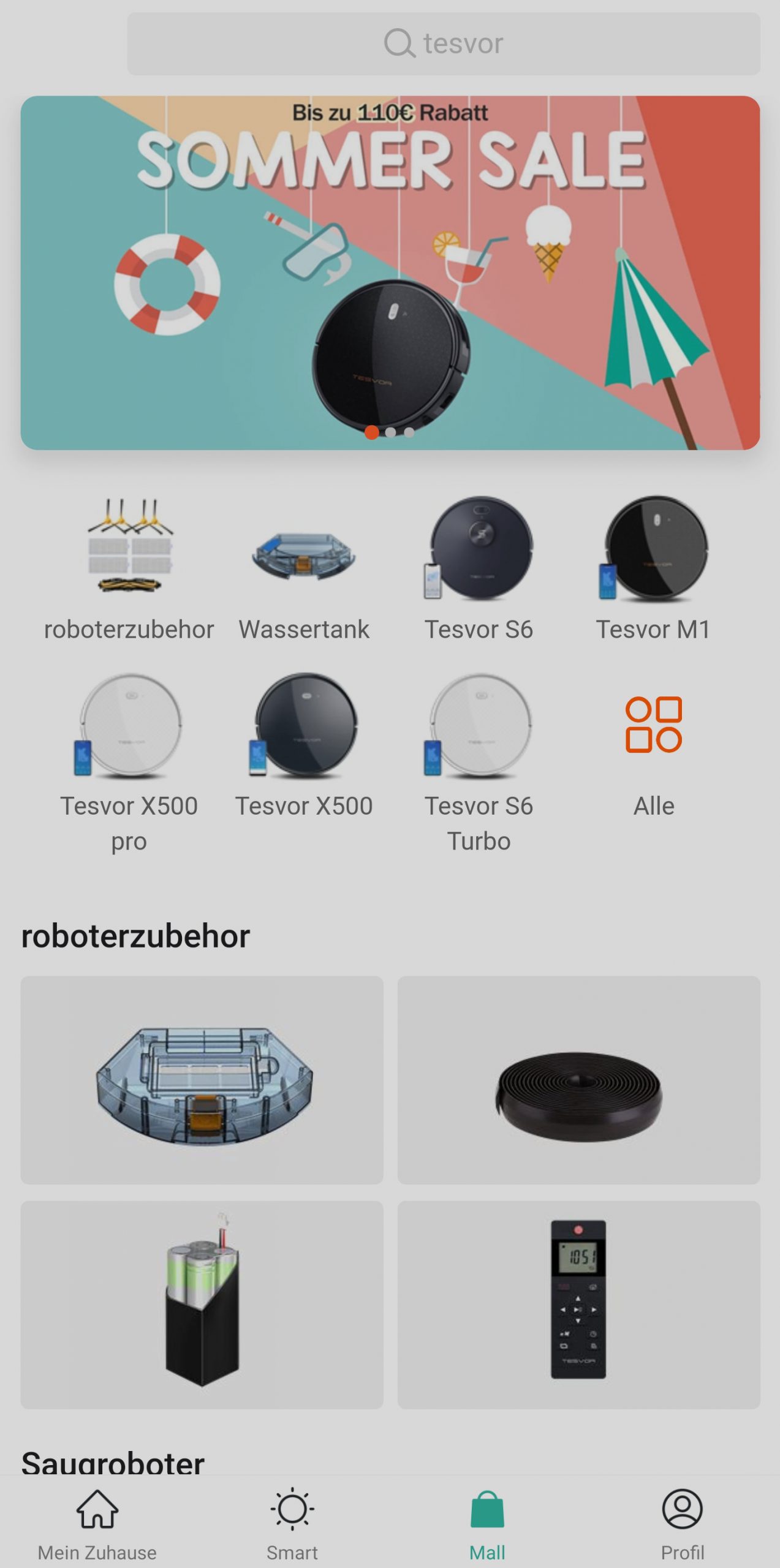The width and height of the screenshot is (780, 1568).
Task: Select the Wassertank category
Action: pos(304,568)
